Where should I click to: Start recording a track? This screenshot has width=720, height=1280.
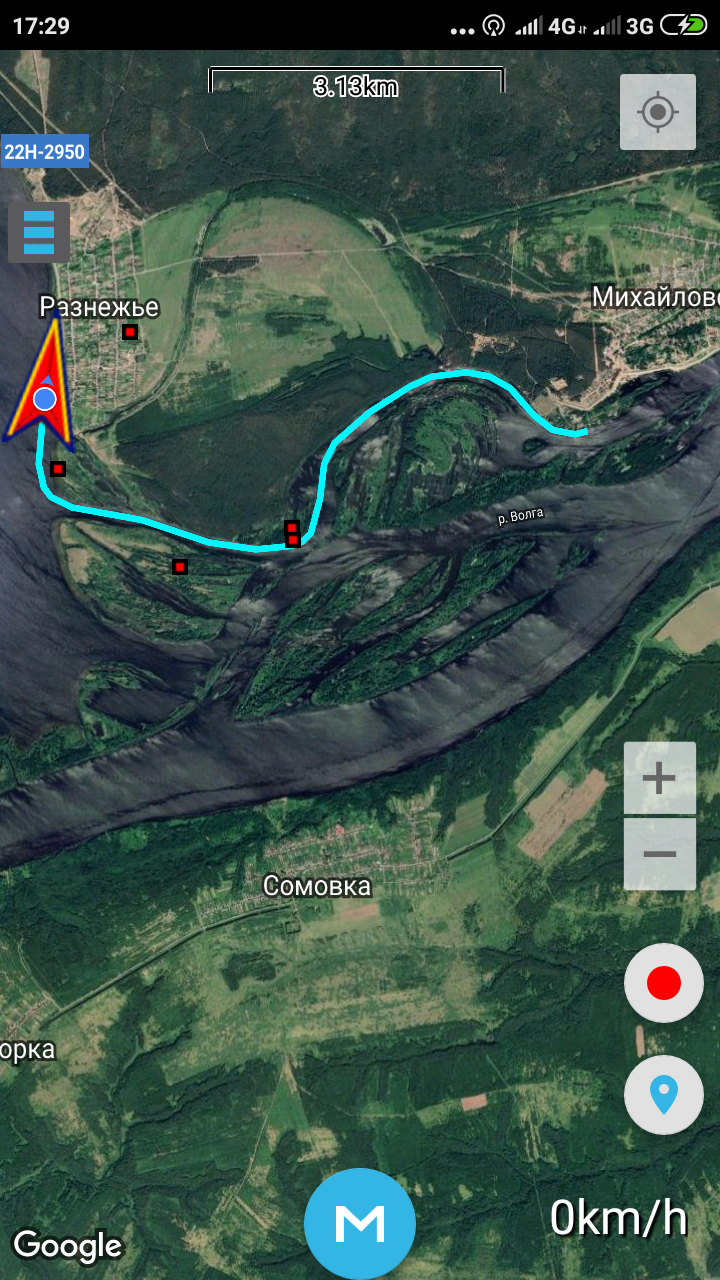663,983
